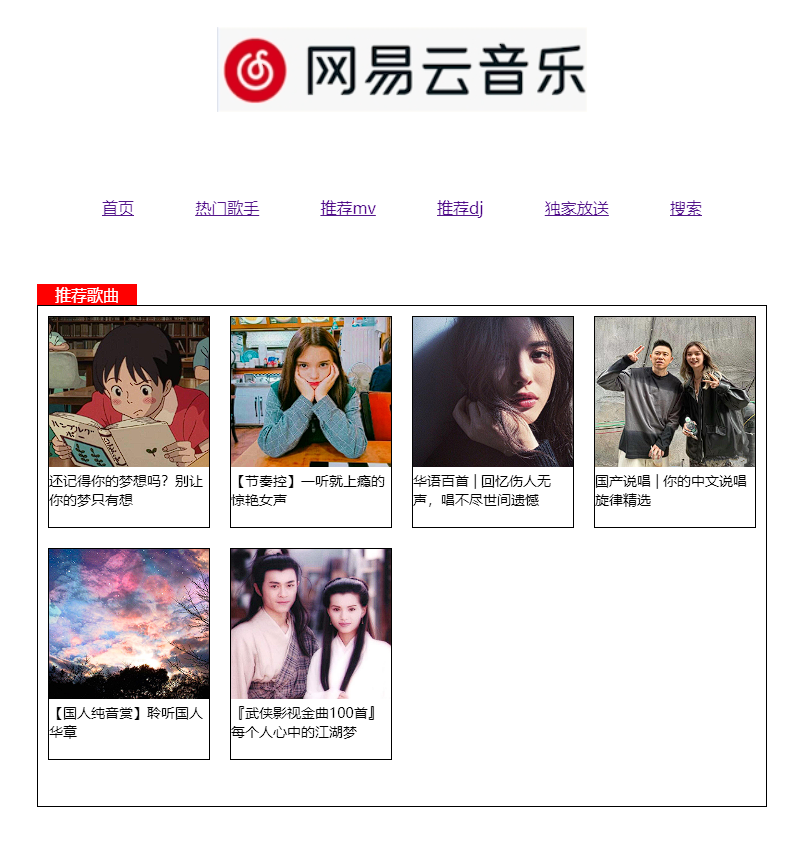
Task: Open the 搜索 search page
Action: (684, 209)
